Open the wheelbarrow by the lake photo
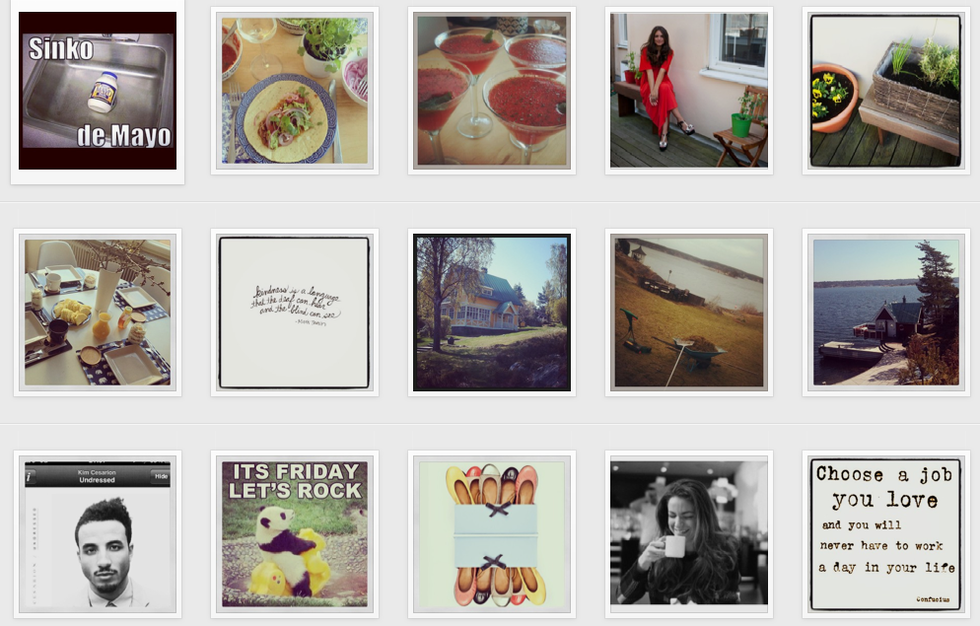The height and width of the screenshot is (626, 980). coord(688,313)
